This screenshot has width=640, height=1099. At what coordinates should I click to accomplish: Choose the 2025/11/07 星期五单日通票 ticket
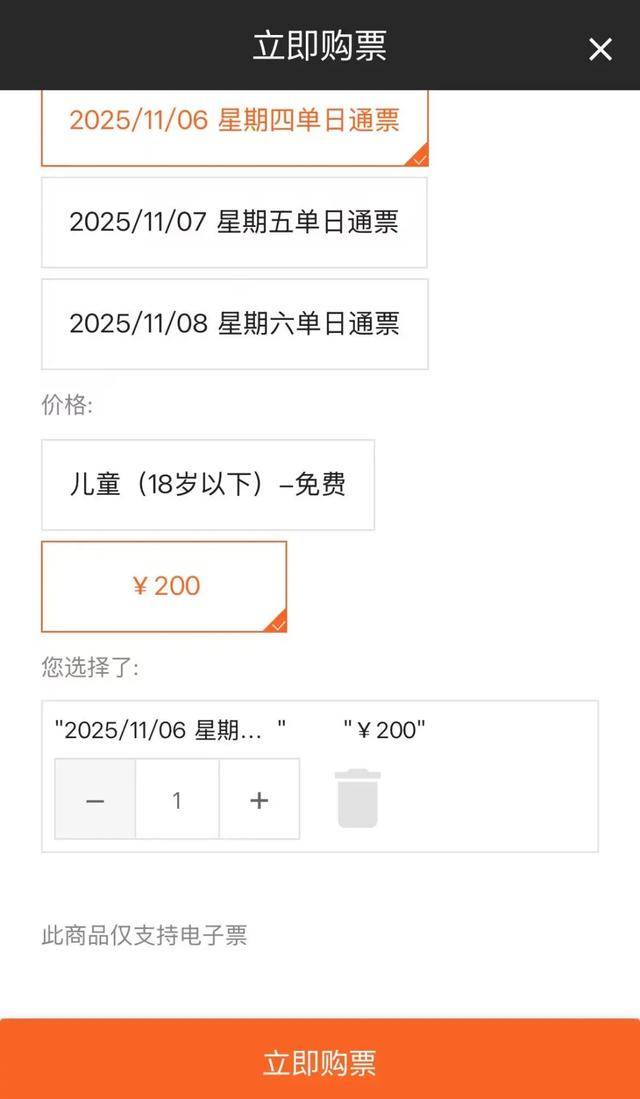(234, 222)
